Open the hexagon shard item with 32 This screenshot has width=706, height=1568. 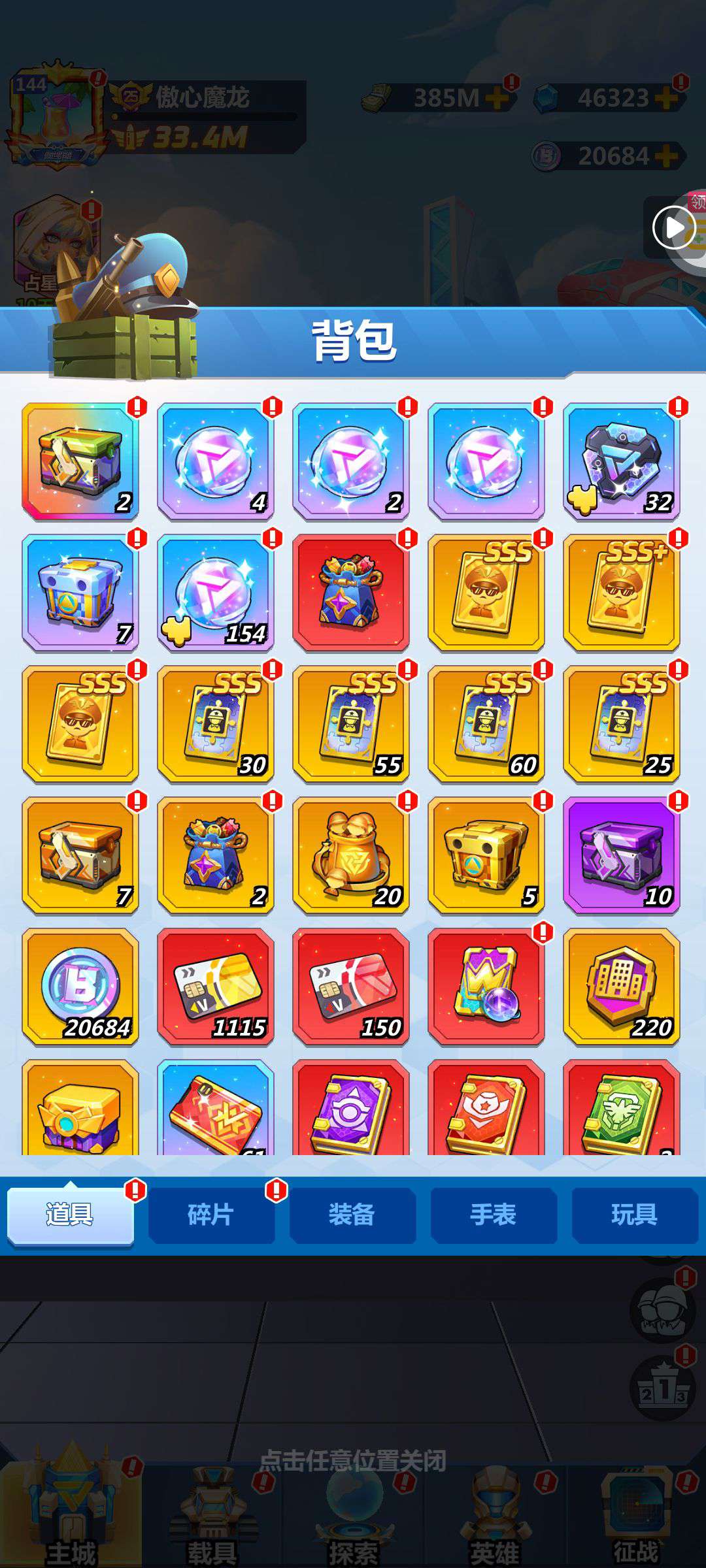[622, 461]
